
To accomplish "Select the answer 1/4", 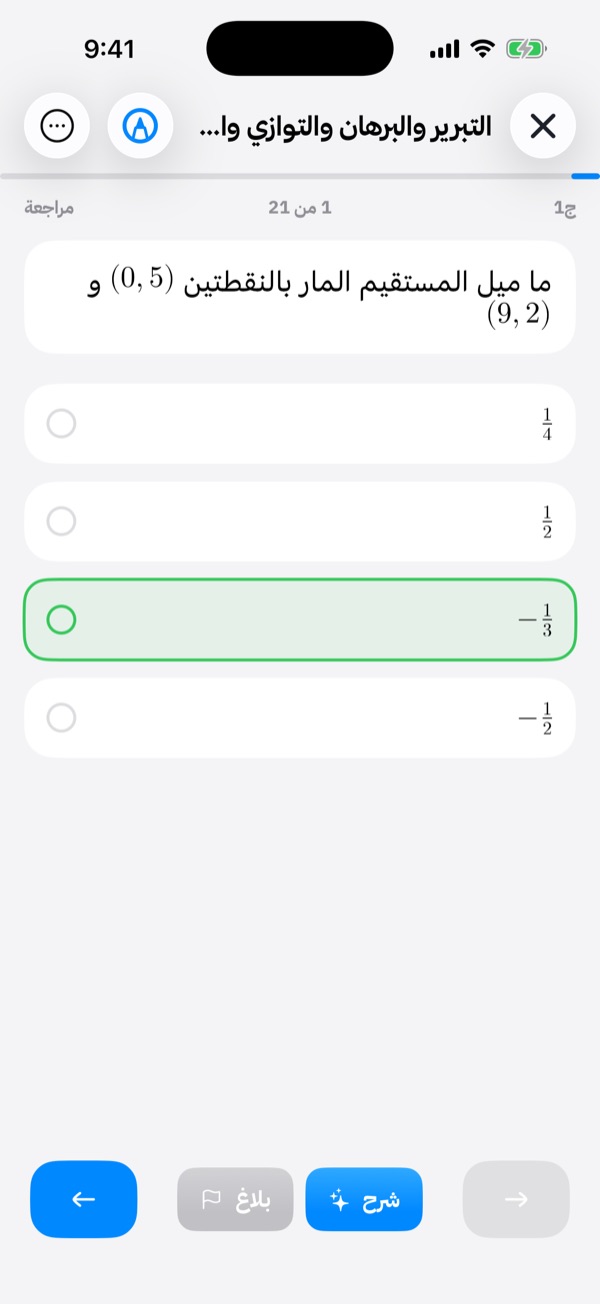I will [300, 424].
